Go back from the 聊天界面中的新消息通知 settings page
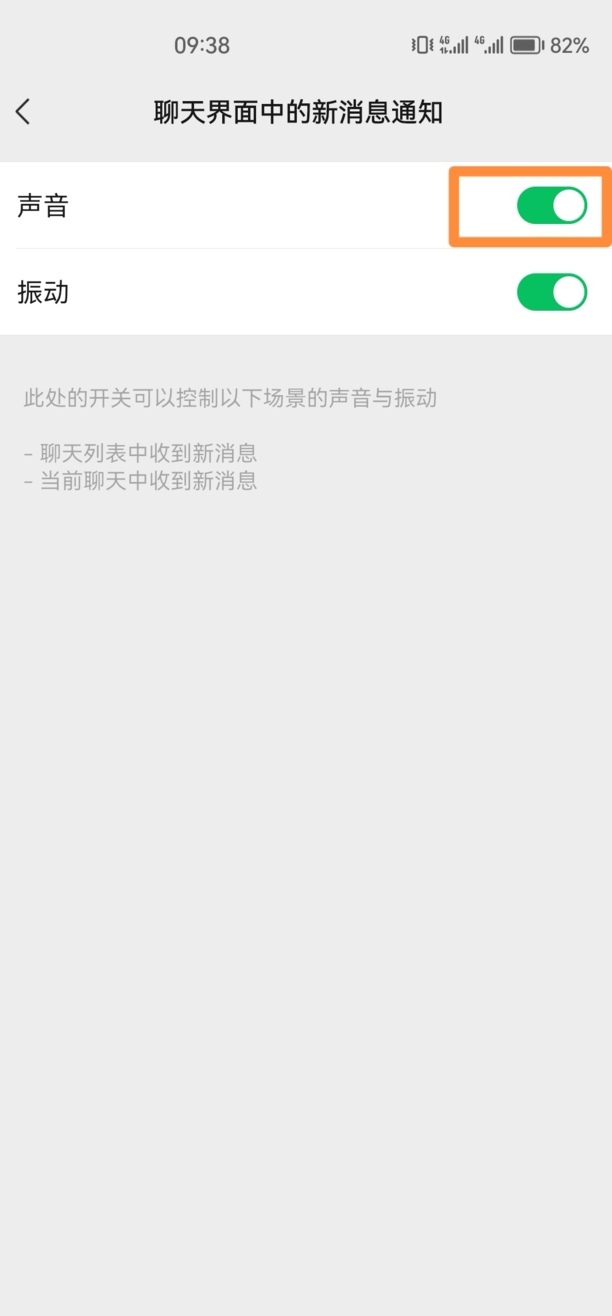Image resolution: width=612 pixels, height=1316 pixels. [x=24, y=112]
